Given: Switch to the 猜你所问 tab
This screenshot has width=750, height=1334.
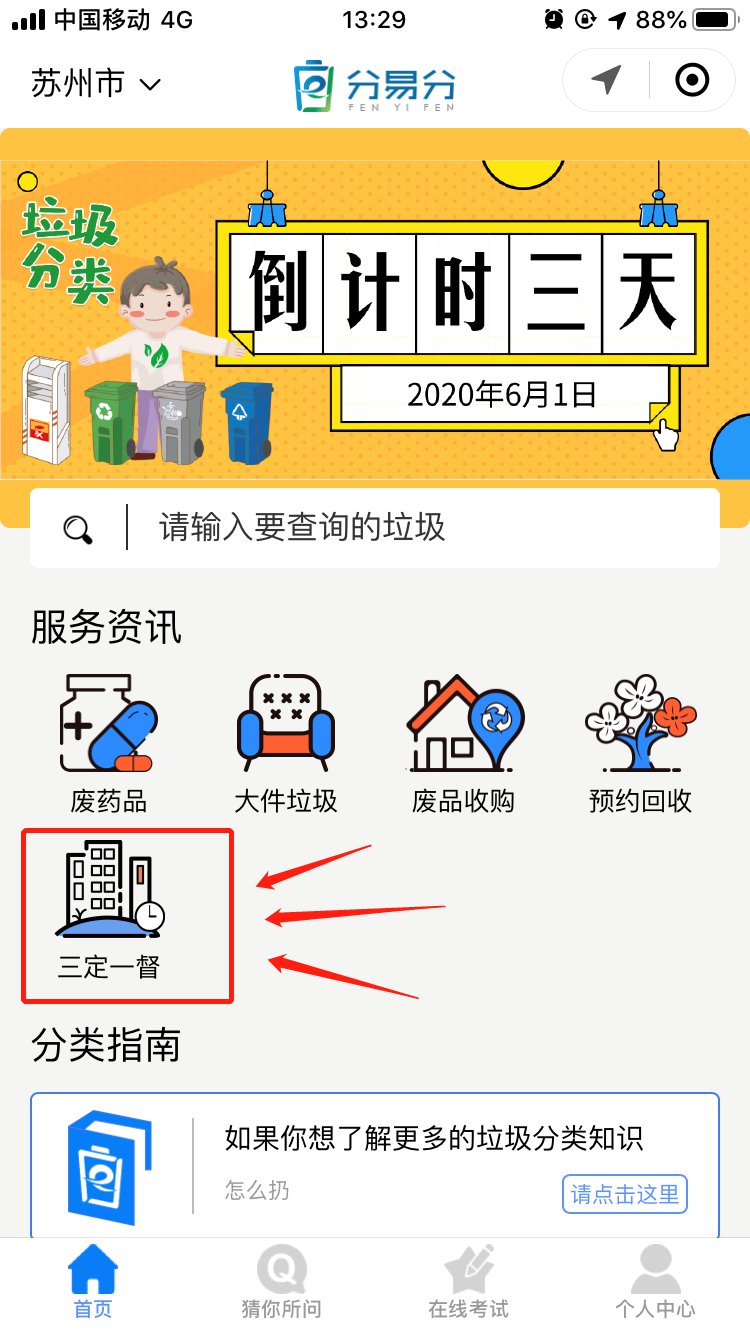Looking at the screenshot, I should click(x=281, y=1285).
